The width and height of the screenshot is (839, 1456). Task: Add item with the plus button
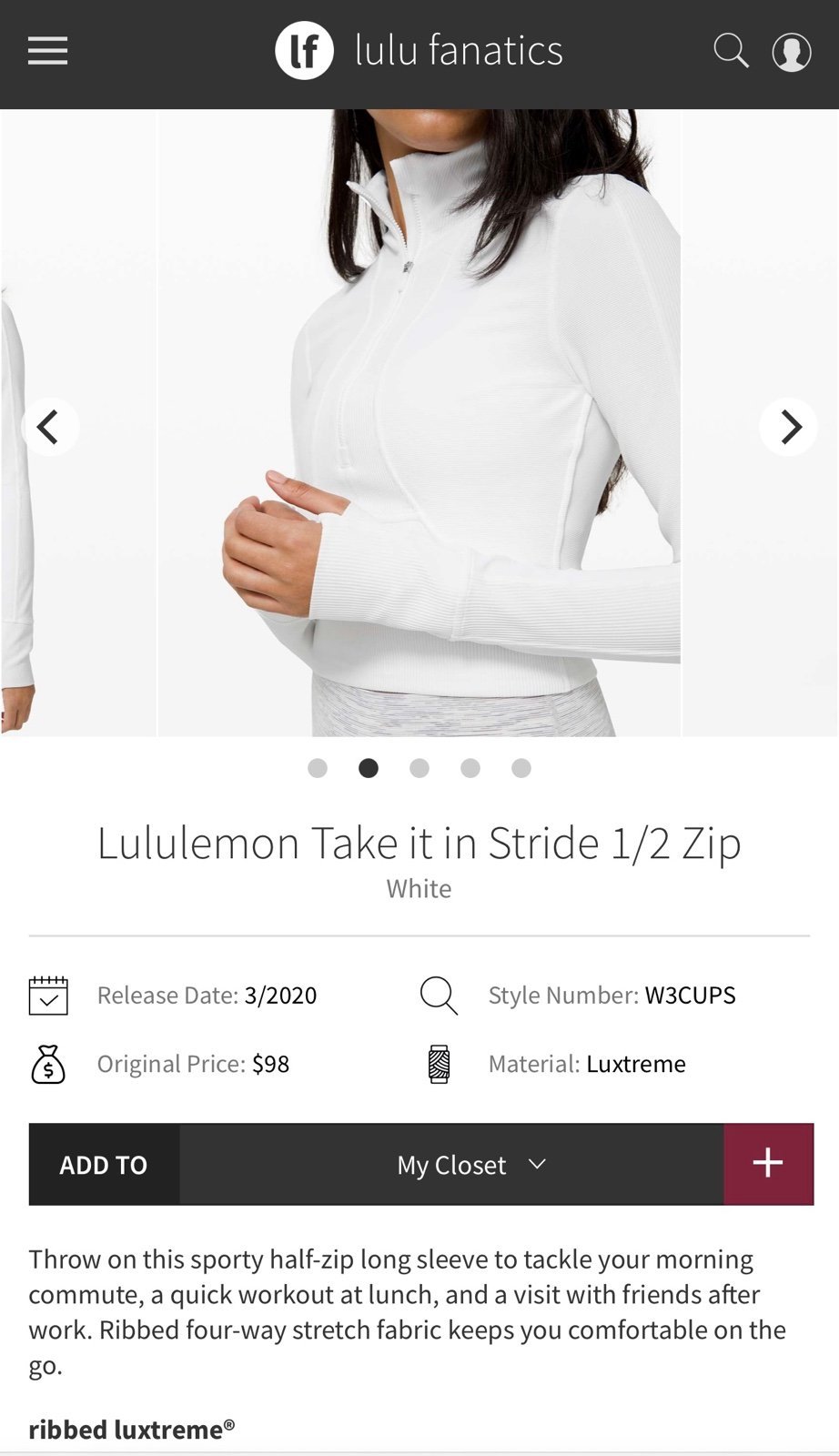768,1164
